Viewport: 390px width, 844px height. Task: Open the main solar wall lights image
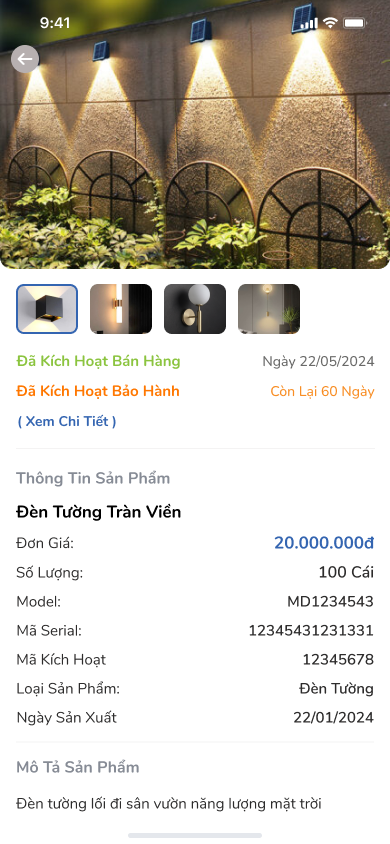[195, 135]
